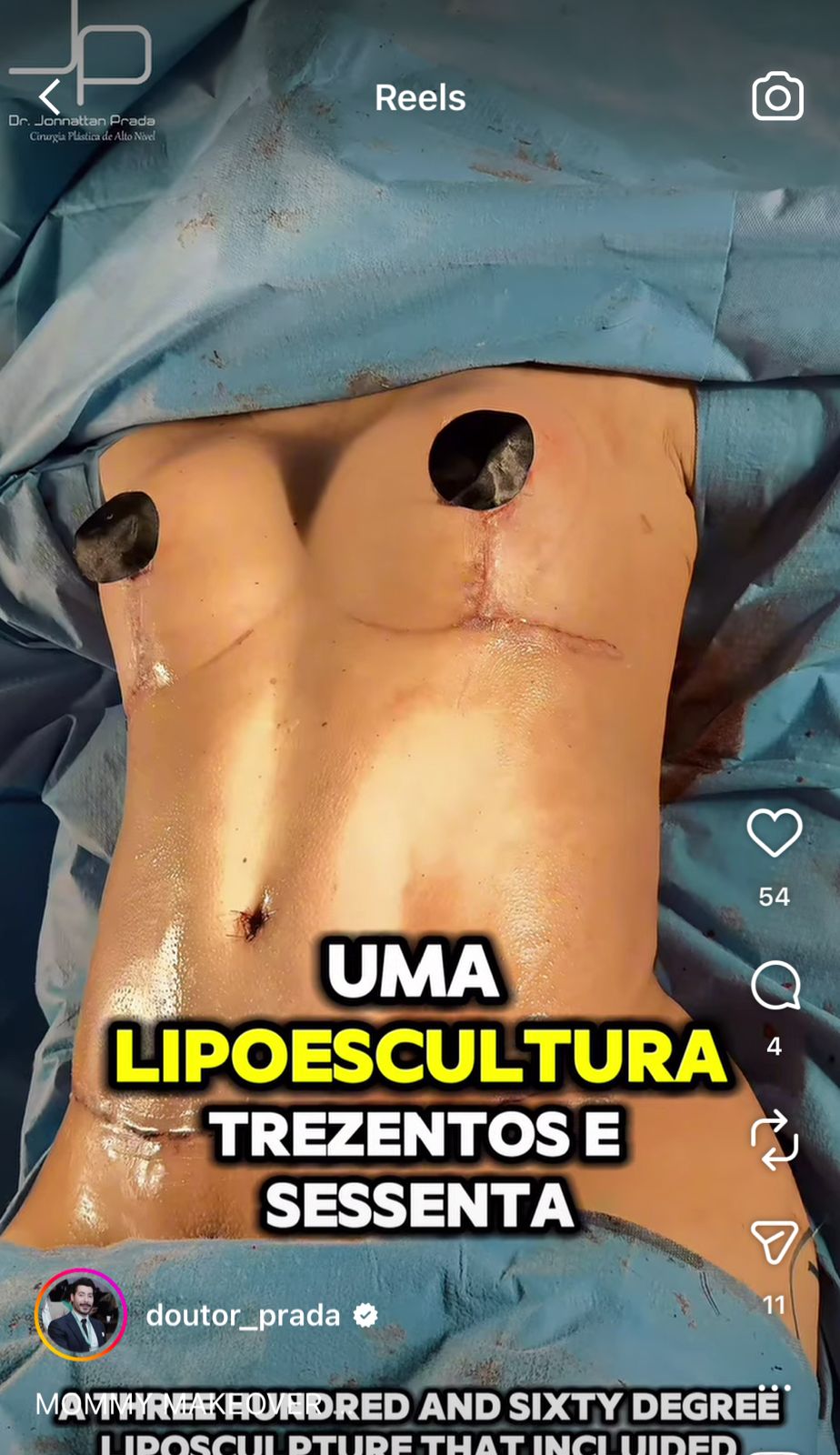The image size is (840, 1455).
Task: Open doutor_prada's profile picture
Action: (x=80, y=1315)
